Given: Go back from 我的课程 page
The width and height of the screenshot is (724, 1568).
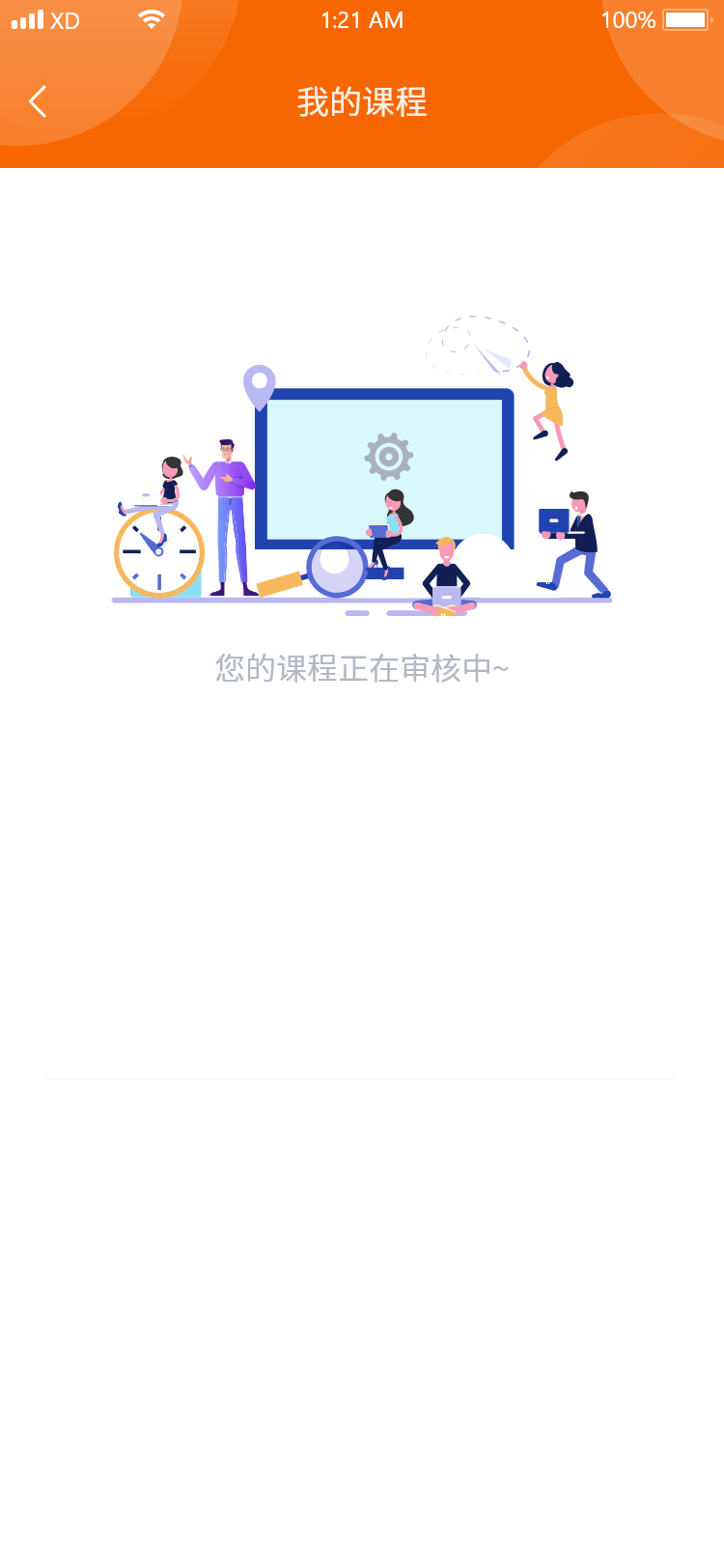Looking at the screenshot, I should click(38, 101).
